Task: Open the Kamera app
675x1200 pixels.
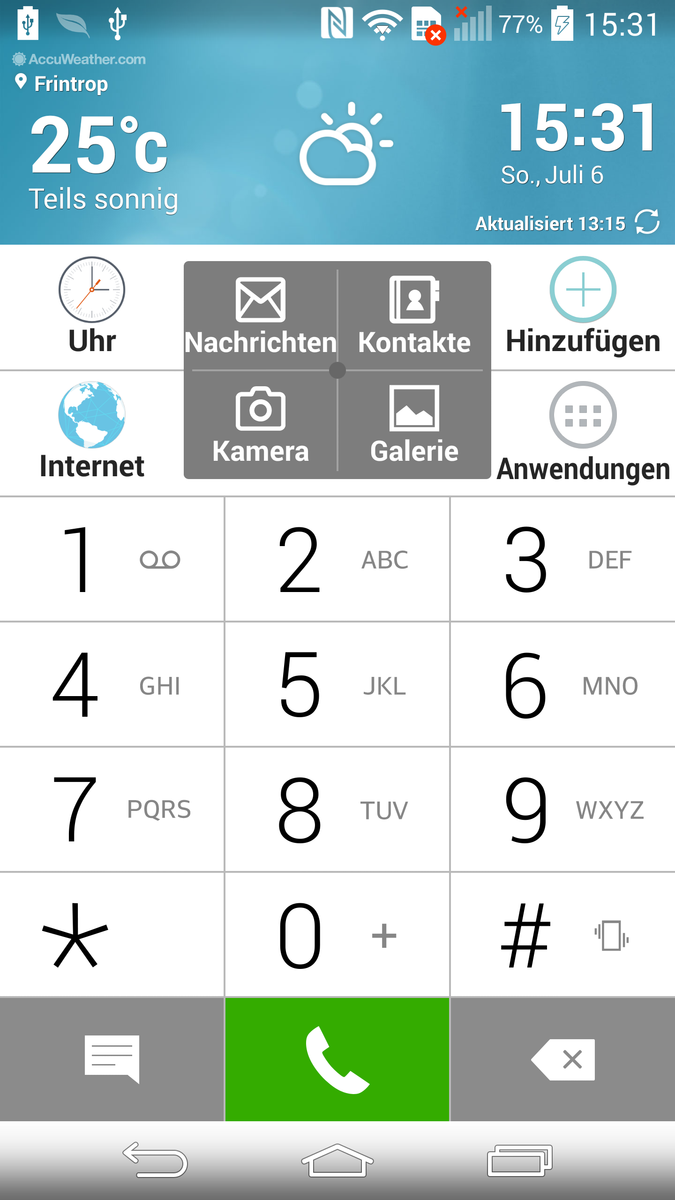Action: [260, 425]
